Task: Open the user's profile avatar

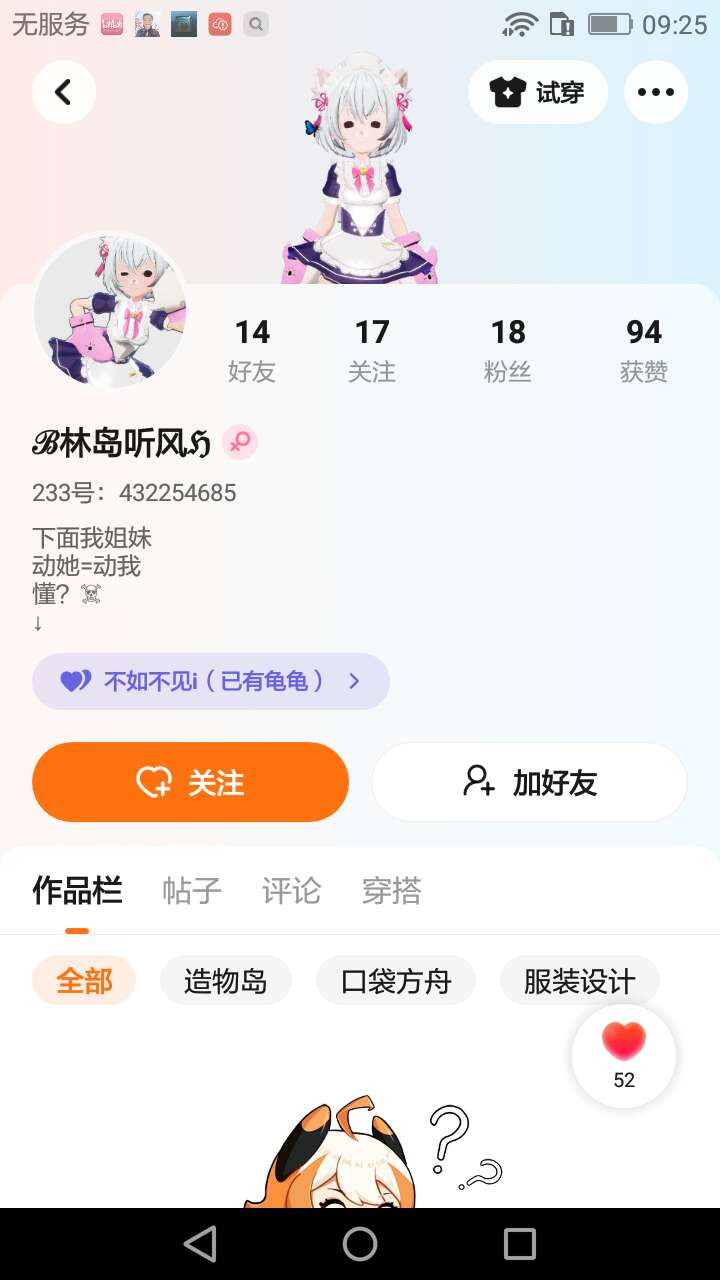Action: point(110,312)
